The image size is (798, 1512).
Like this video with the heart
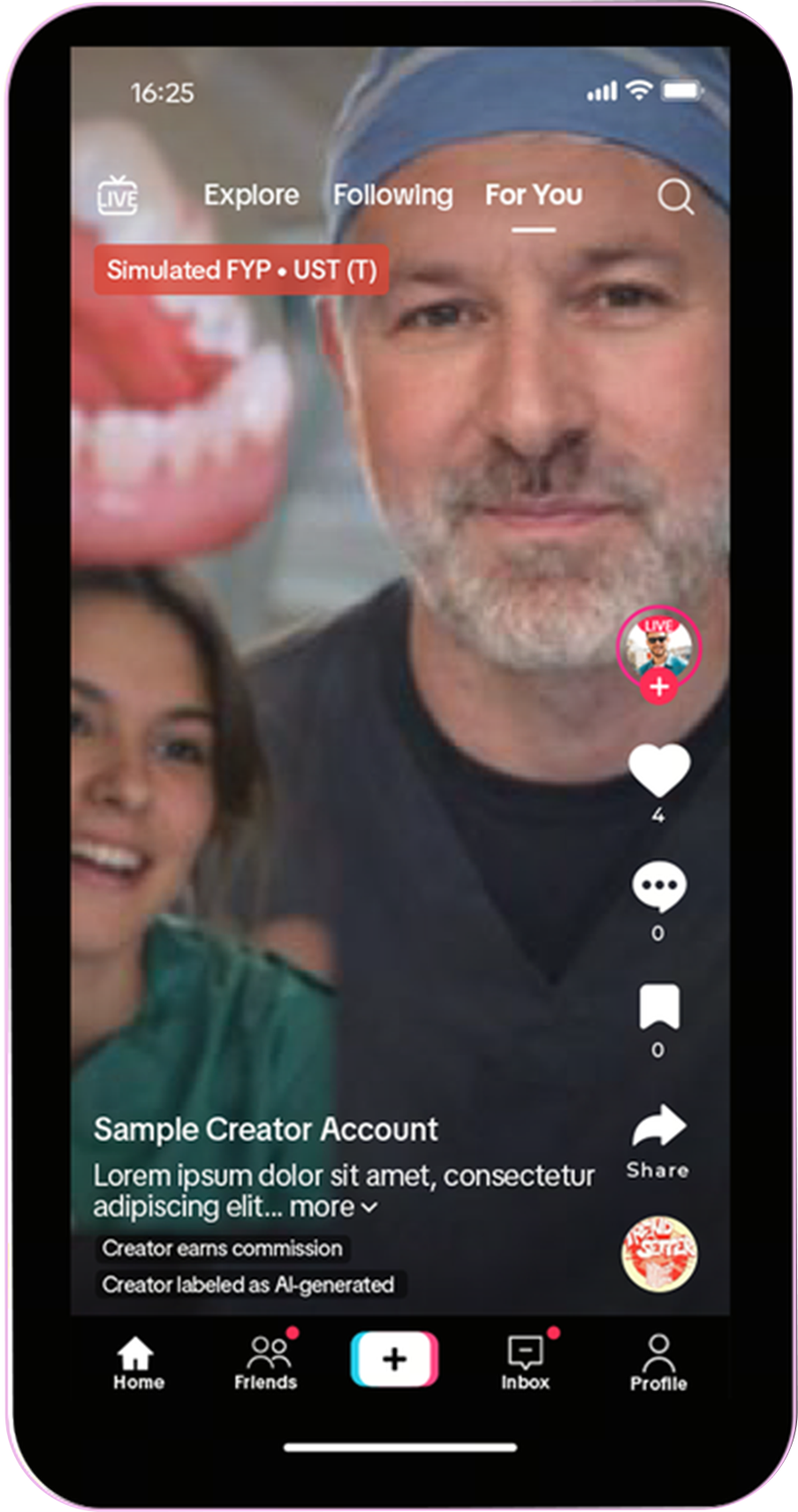pyautogui.click(x=658, y=769)
